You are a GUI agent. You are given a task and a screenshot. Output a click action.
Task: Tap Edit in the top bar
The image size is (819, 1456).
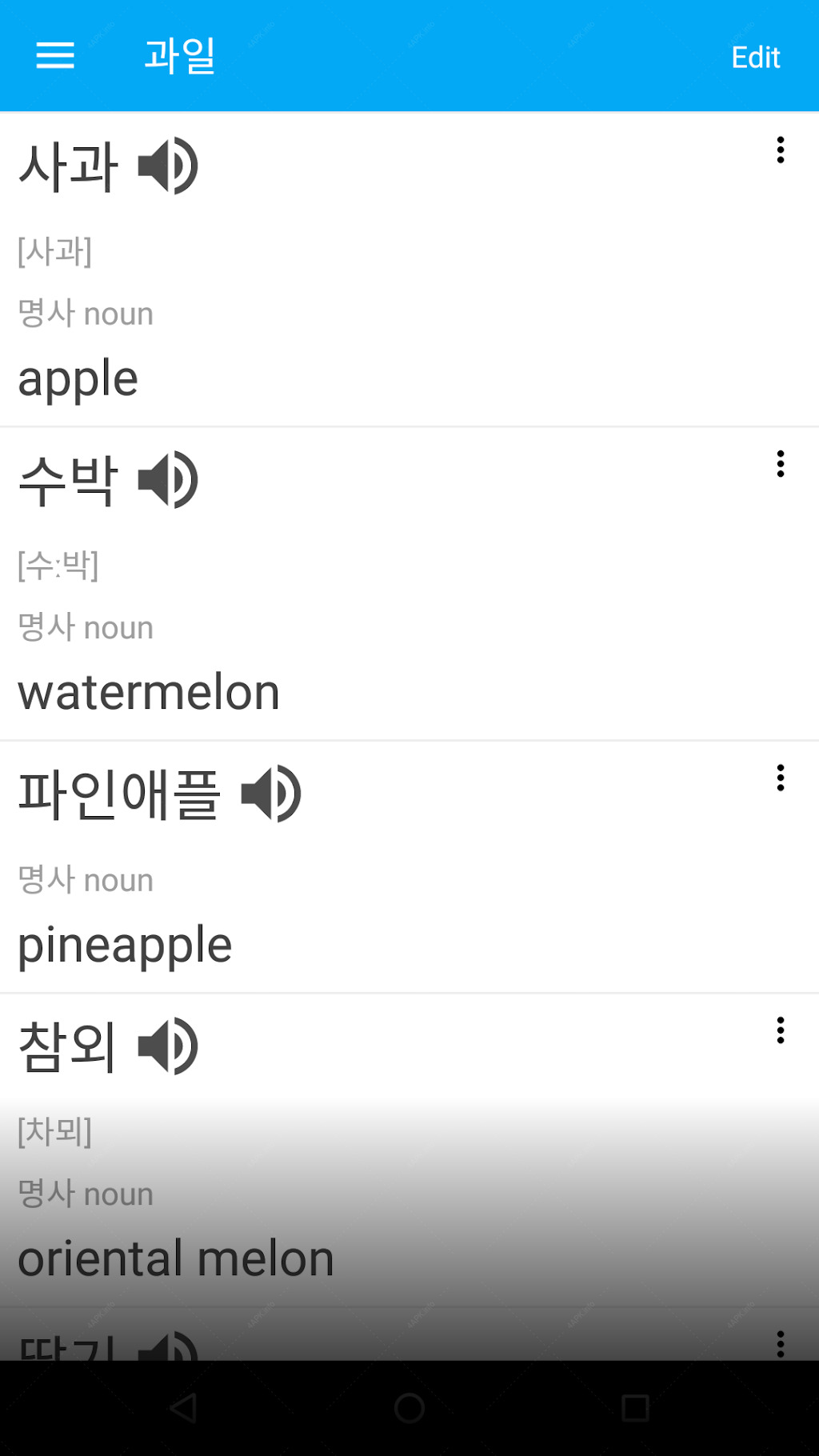tap(756, 57)
